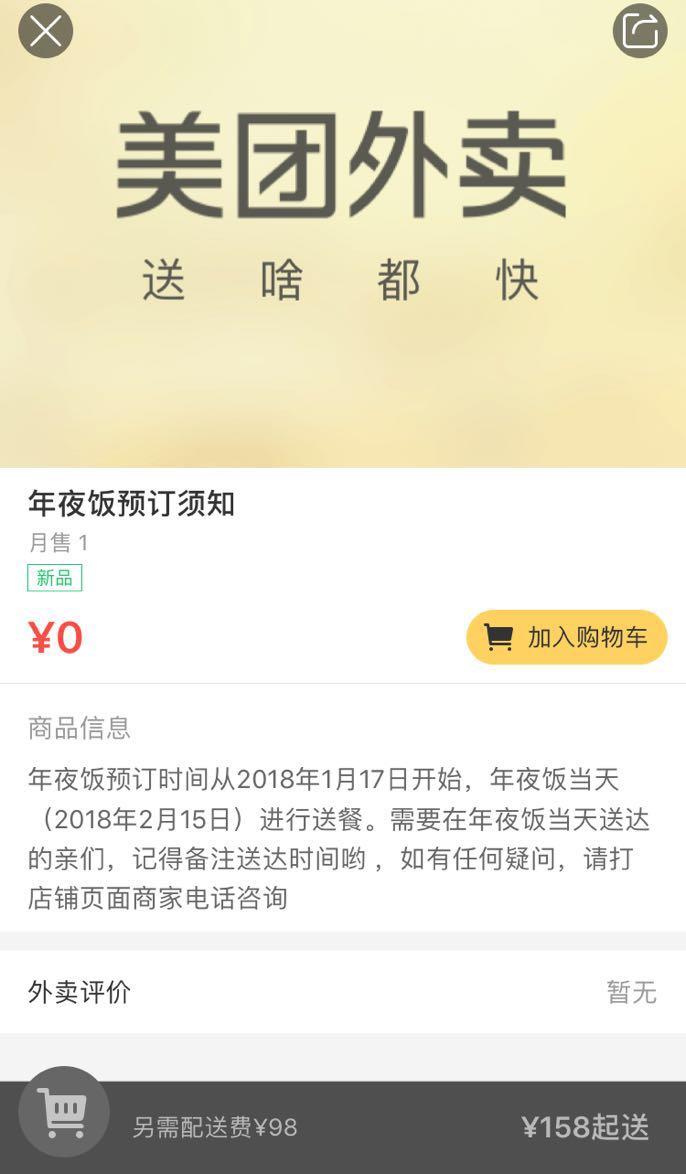Image resolution: width=686 pixels, height=1174 pixels.
Task: Tap 加入购物车 to add item
Action: tap(567, 637)
